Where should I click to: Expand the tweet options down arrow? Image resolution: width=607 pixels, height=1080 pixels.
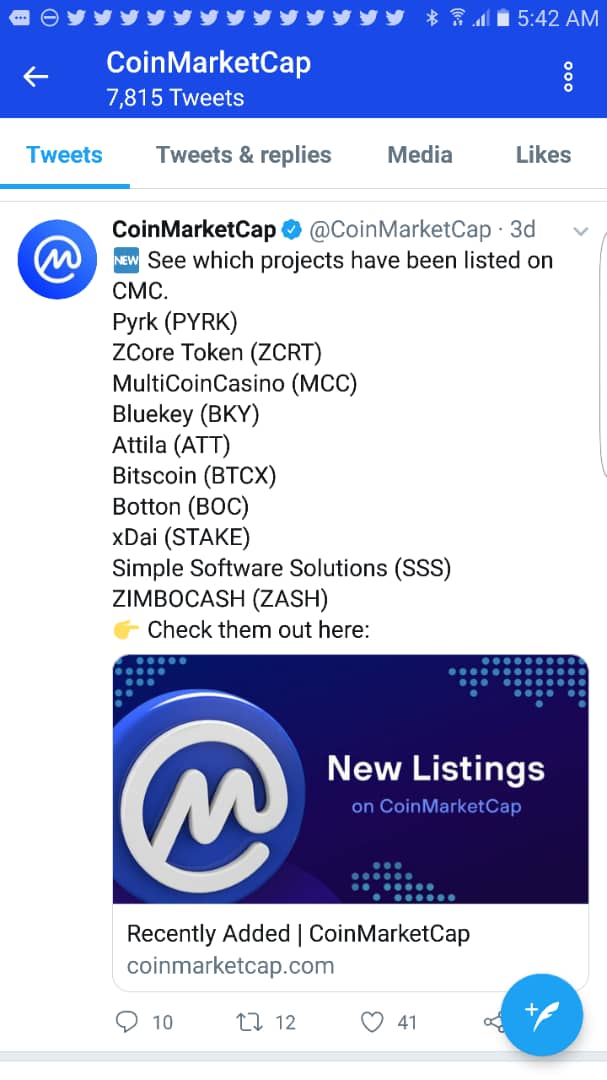click(x=580, y=231)
